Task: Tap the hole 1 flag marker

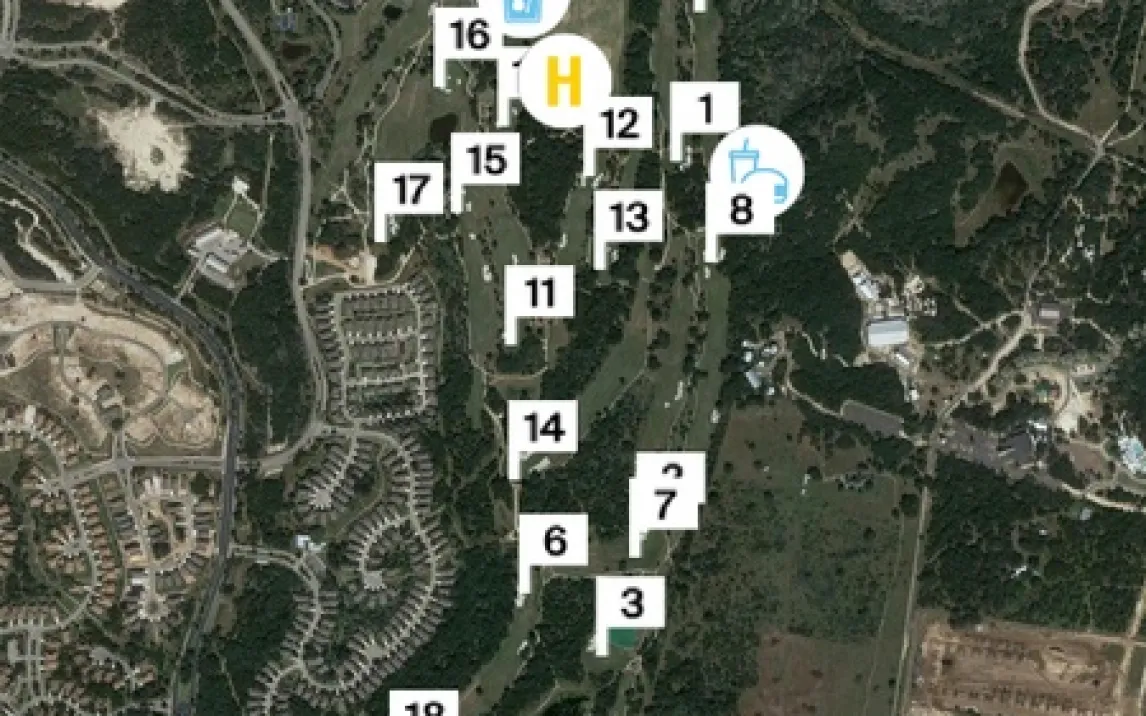Action: (x=705, y=108)
